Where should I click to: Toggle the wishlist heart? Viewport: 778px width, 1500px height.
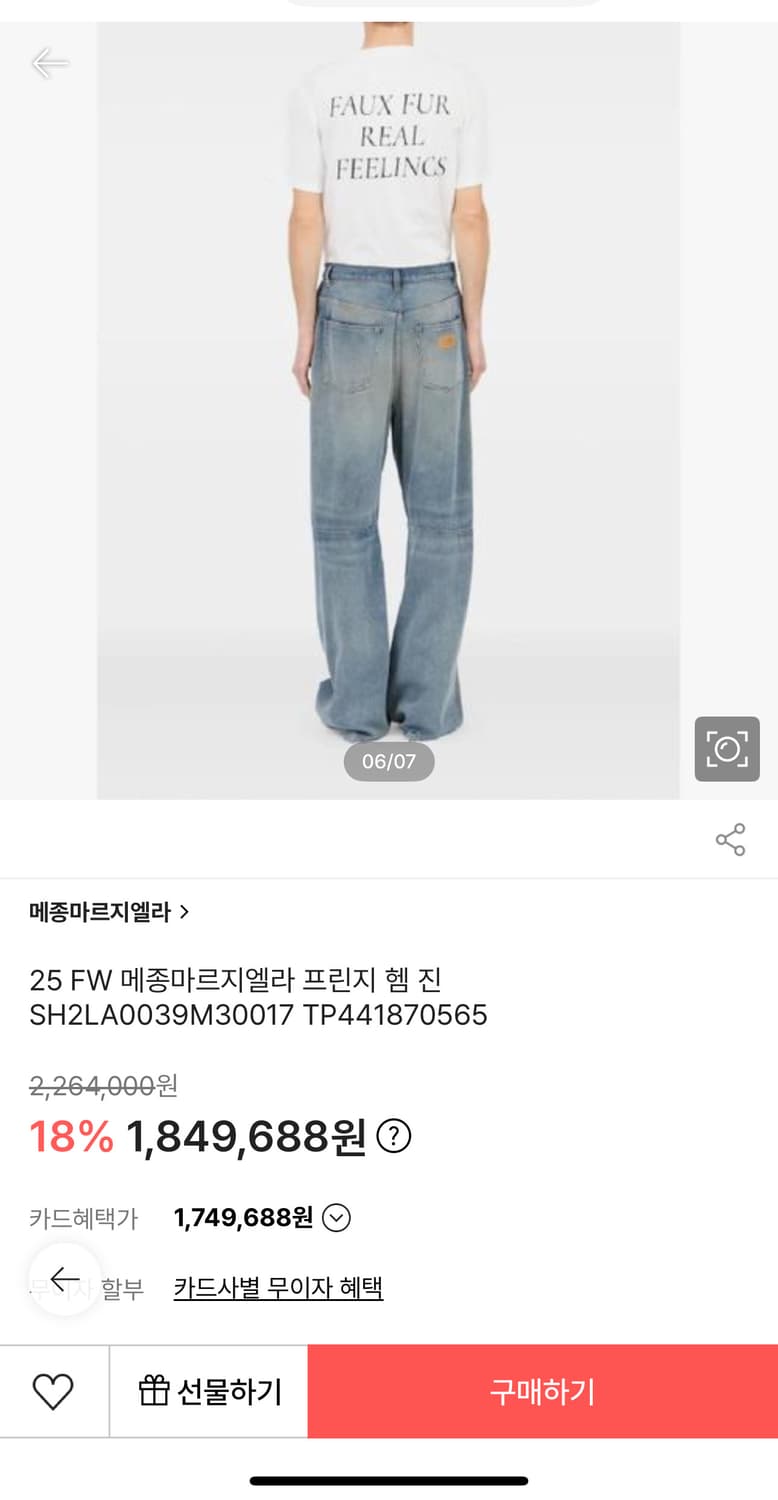pos(52,1390)
